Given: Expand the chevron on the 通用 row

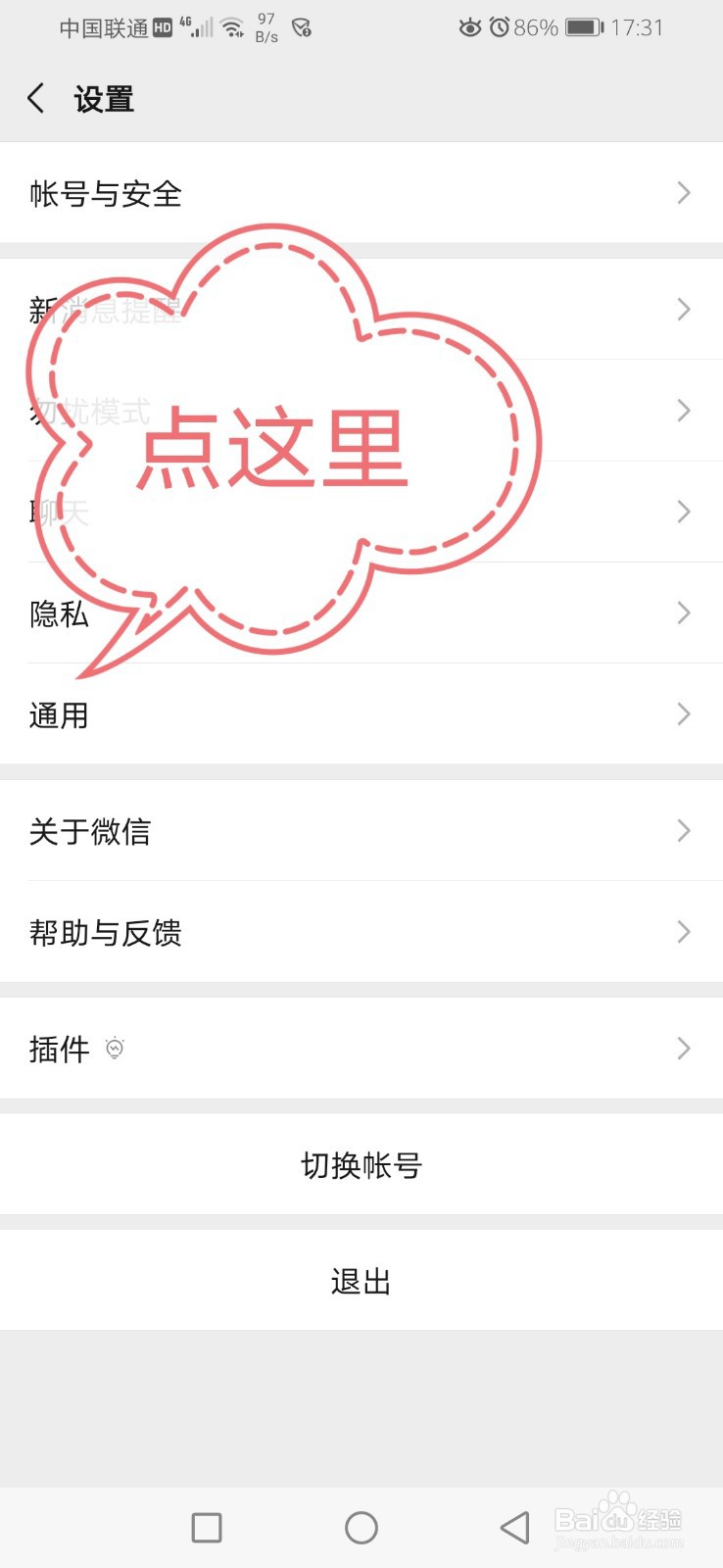Looking at the screenshot, I should click(x=683, y=713).
